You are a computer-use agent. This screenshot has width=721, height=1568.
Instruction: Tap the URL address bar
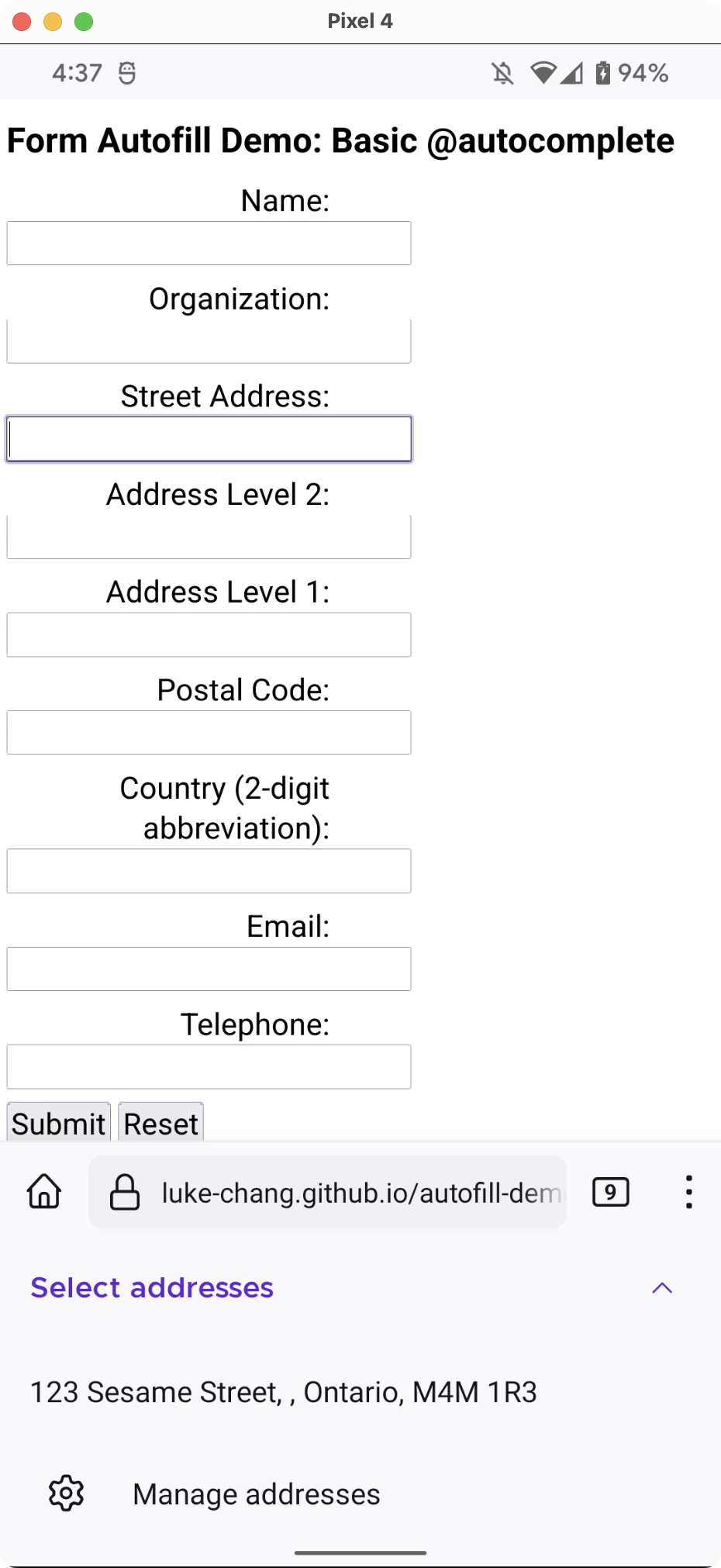327,1192
